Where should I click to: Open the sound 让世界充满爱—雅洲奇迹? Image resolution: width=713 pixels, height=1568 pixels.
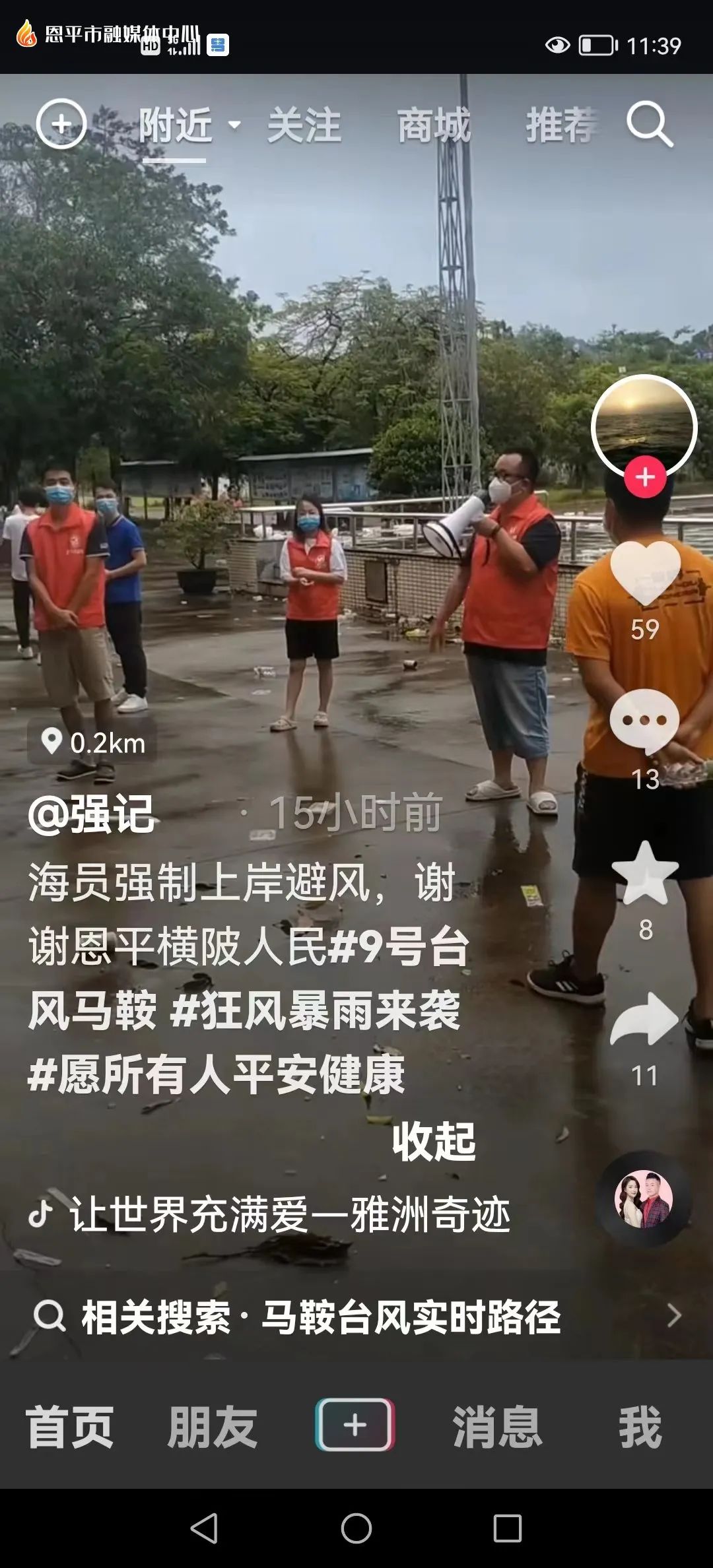(289, 1214)
